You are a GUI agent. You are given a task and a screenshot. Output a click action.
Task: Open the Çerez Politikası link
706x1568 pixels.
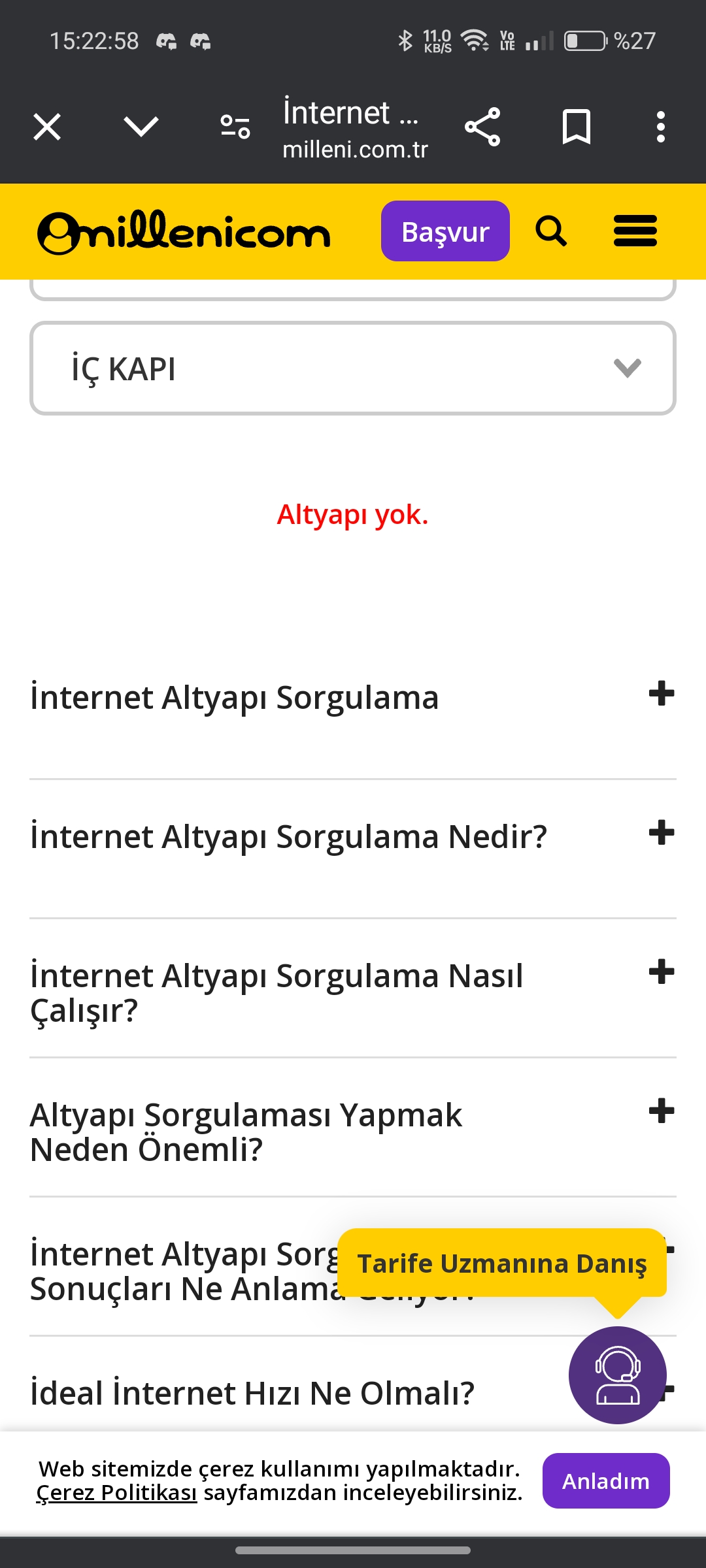pyautogui.click(x=116, y=1493)
